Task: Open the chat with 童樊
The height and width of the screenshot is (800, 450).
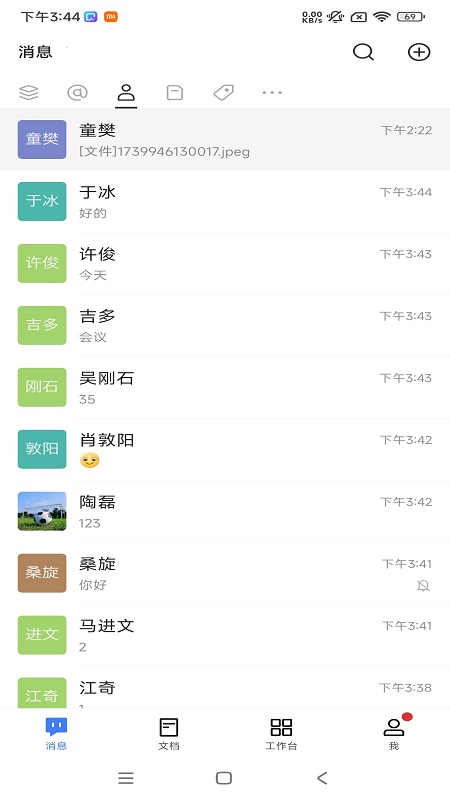Action: click(225, 139)
